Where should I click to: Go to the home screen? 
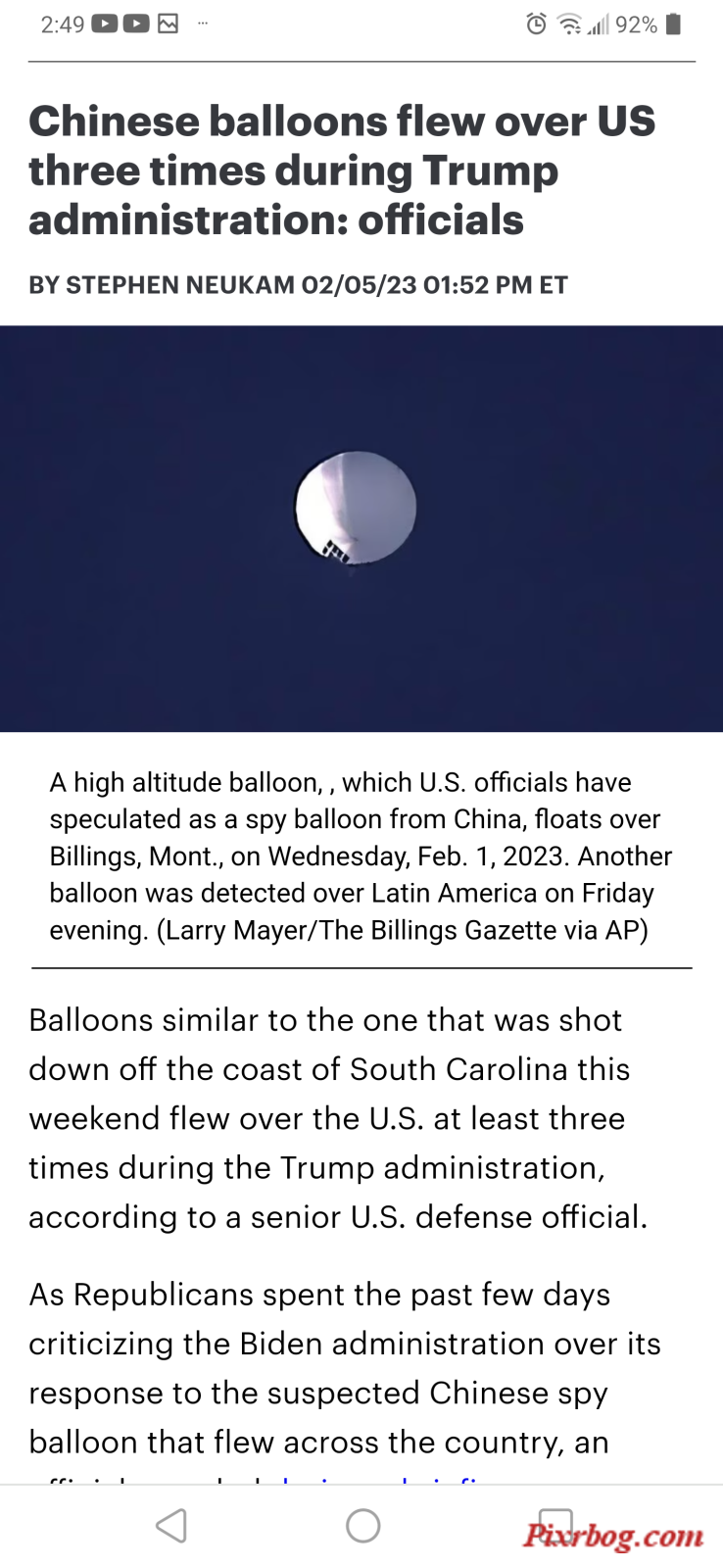point(362,1526)
